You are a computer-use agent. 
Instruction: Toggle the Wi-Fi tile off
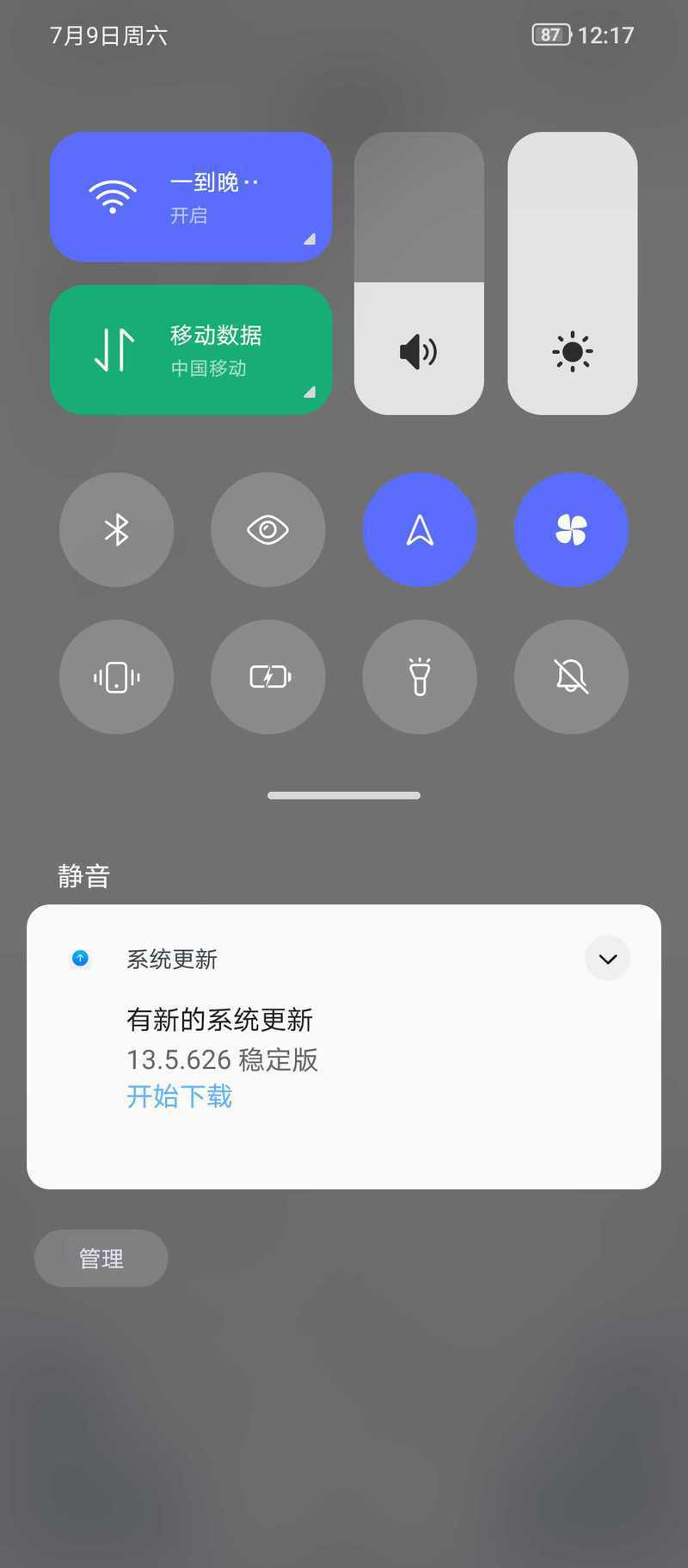coord(191,197)
